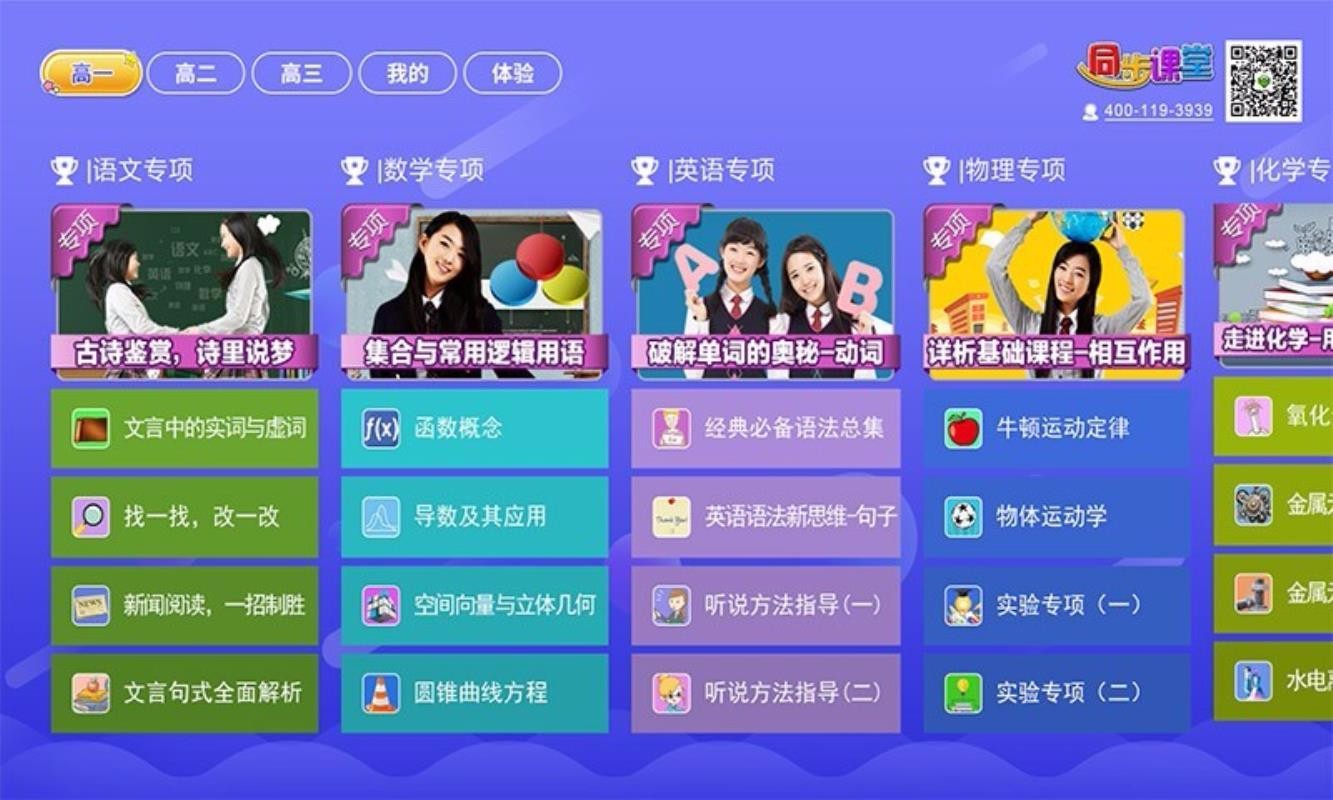Image resolution: width=1333 pixels, height=800 pixels.
Task: Open the 古诗鉴赏，诗里说梦 course card
Action: pyautogui.click(x=184, y=292)
